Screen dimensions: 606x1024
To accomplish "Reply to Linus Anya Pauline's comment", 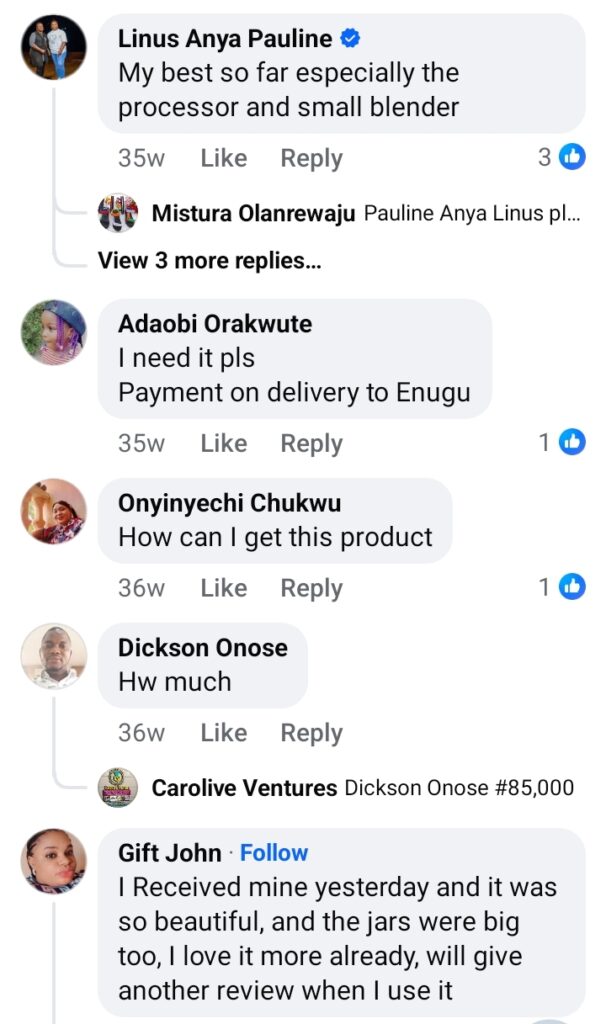I will [311, 158].
